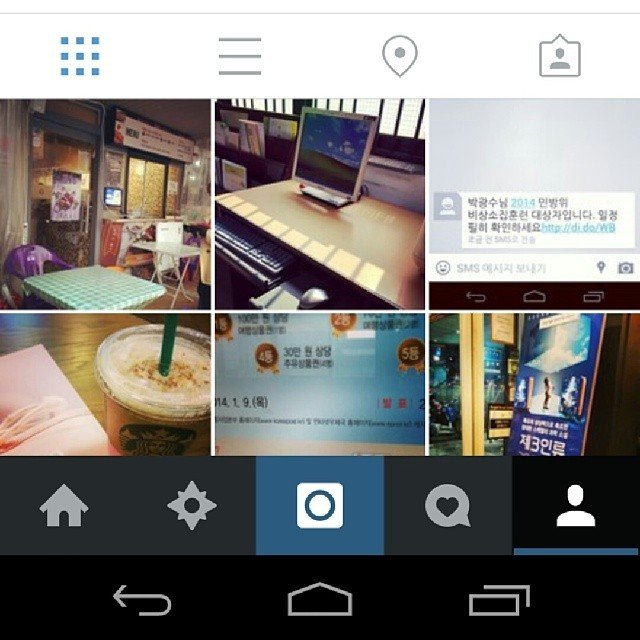The width and height of the screenshot is (640, 640).
Task: Switch to grid view of posts
Action: (x=80, y=56)
